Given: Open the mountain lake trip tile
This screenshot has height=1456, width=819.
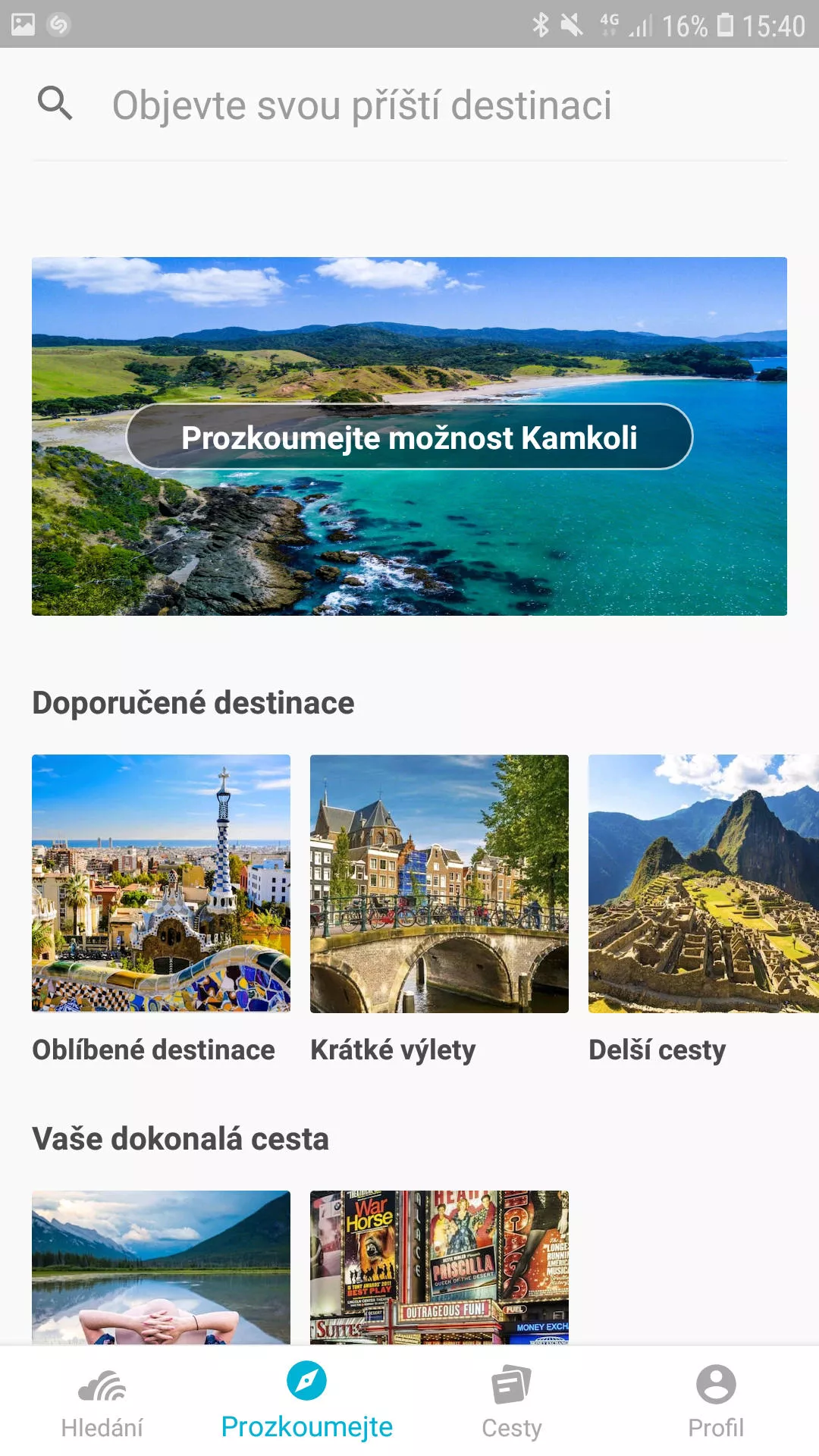Looking at the screenshot, I should coord(161,1267).
